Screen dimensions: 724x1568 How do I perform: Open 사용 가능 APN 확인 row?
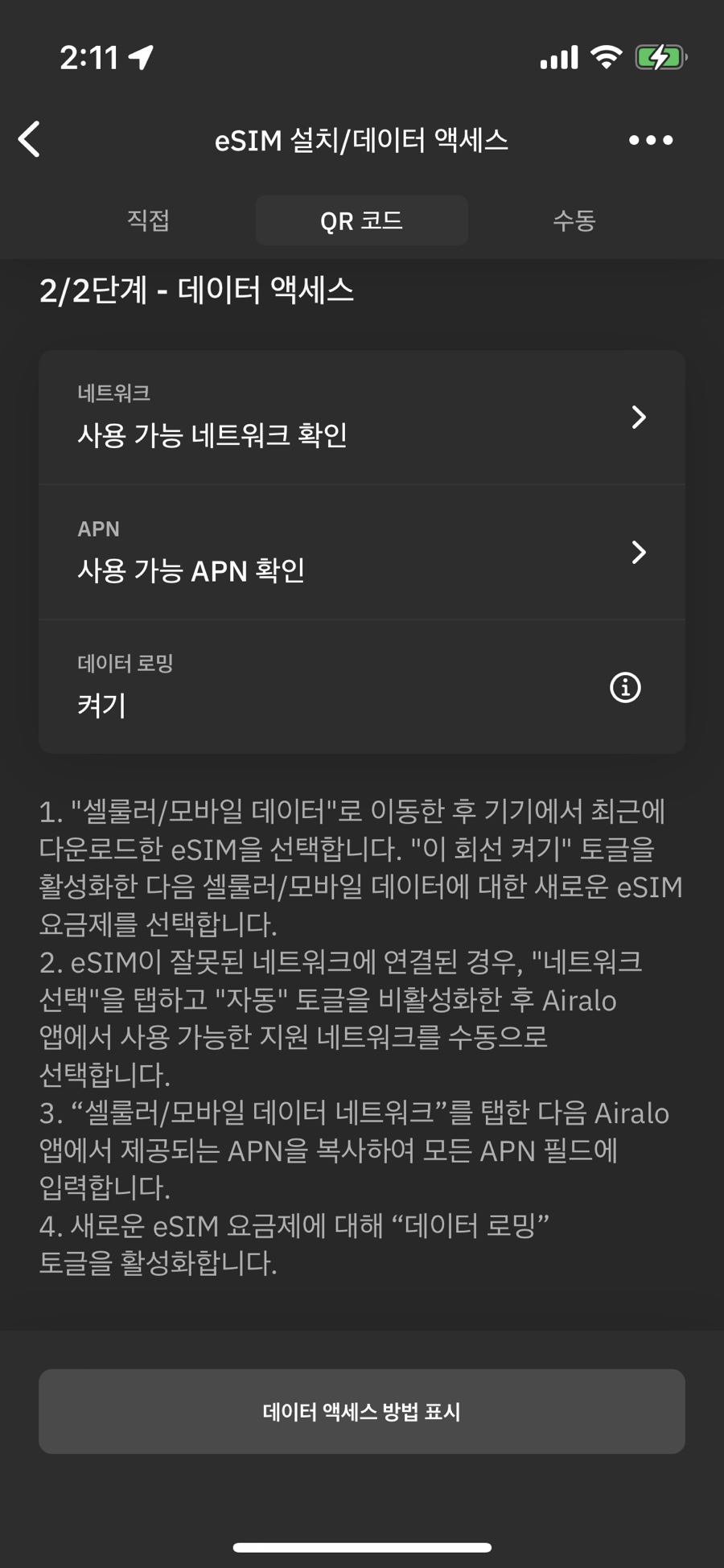tap(362, 553)
